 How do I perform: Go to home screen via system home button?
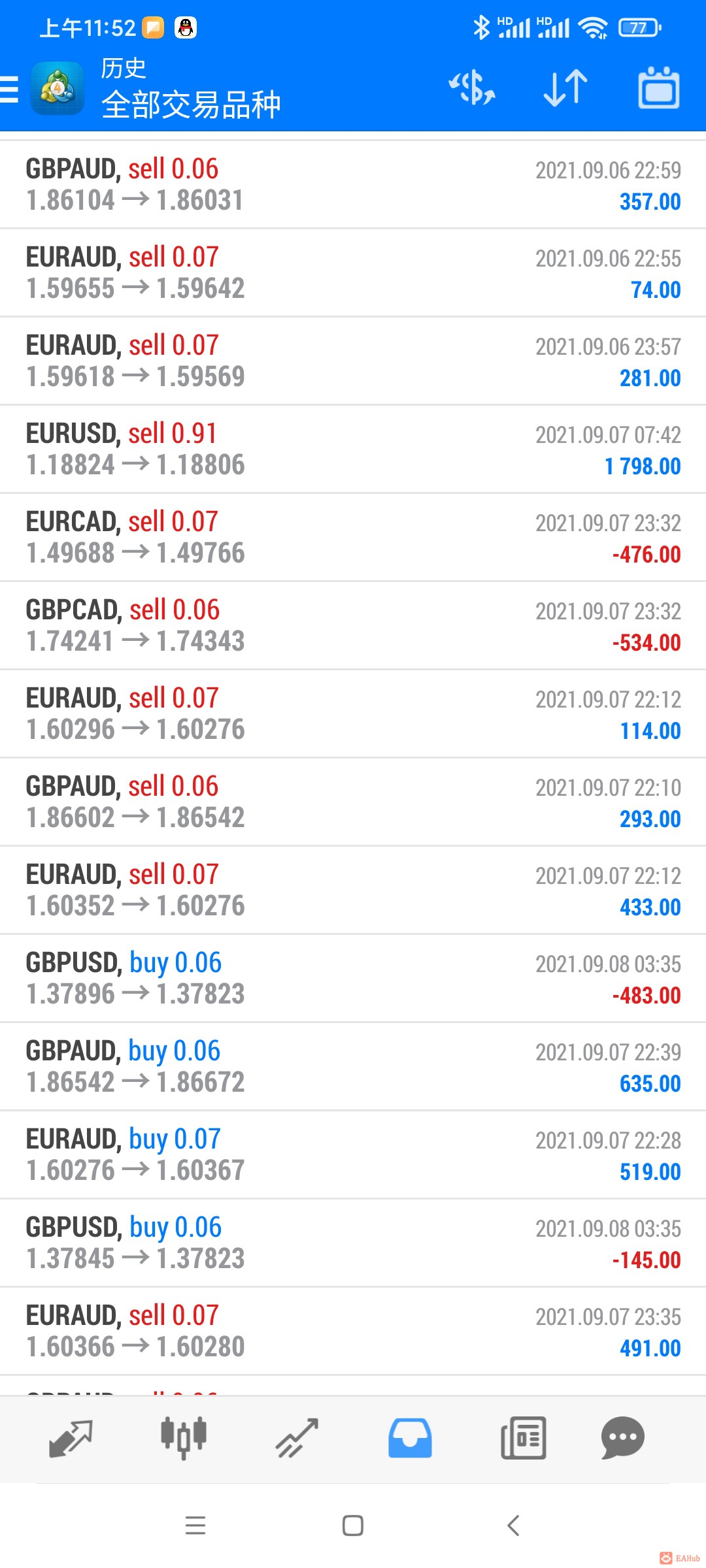pos(353,1526)
